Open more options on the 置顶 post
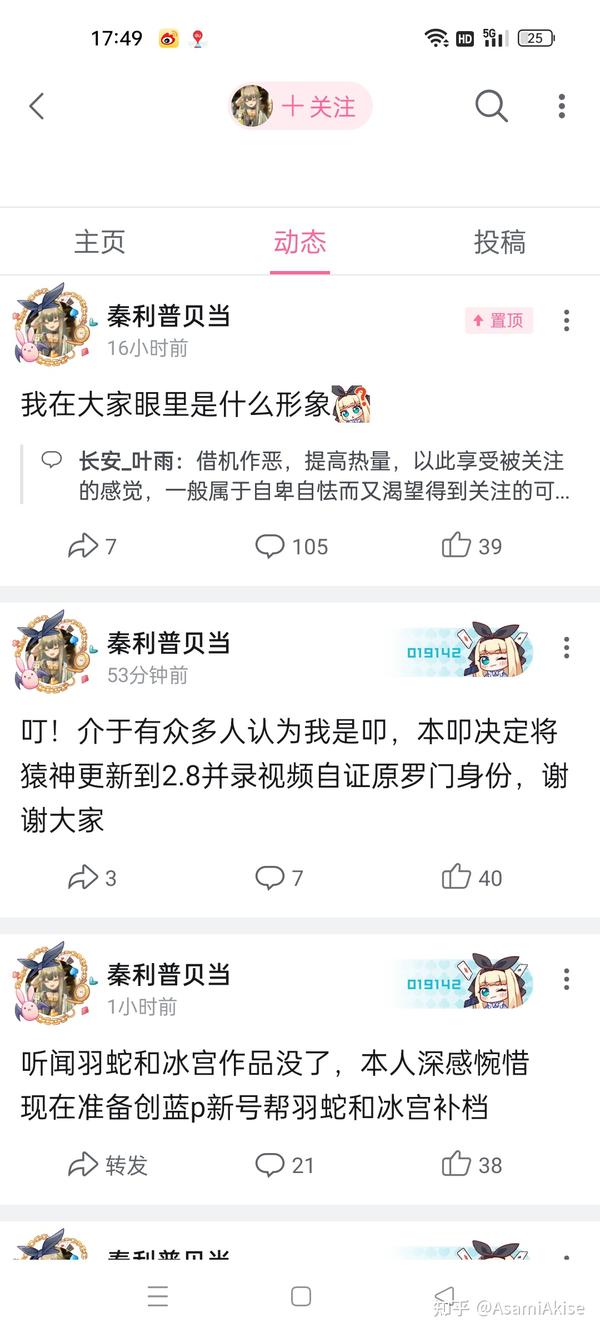Viewport: 600px width, 1333px height. tap(566, 320)
